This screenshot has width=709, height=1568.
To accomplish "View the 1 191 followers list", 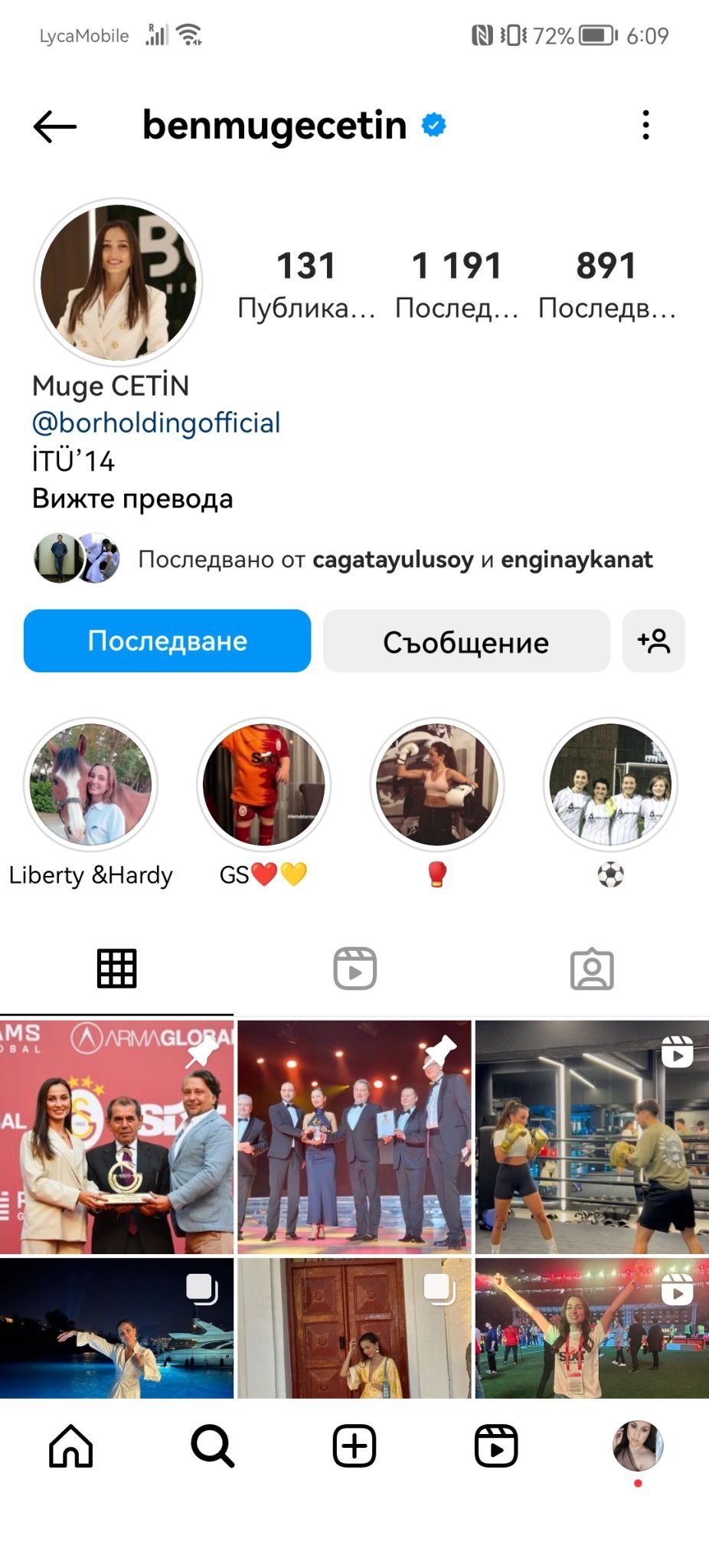I will tap(456, 284).
